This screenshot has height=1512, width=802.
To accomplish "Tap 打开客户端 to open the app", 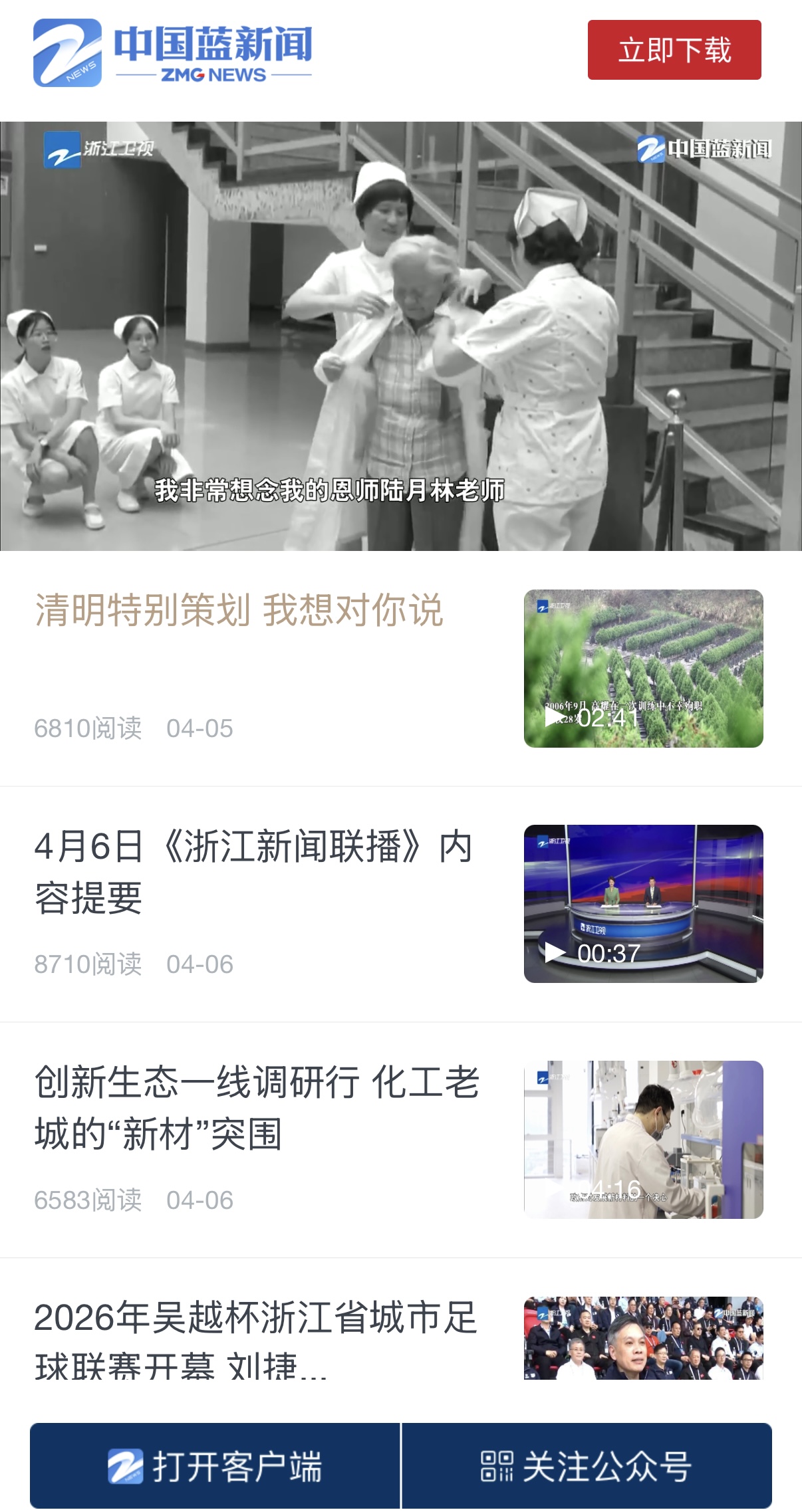I will coord(215,1465).
